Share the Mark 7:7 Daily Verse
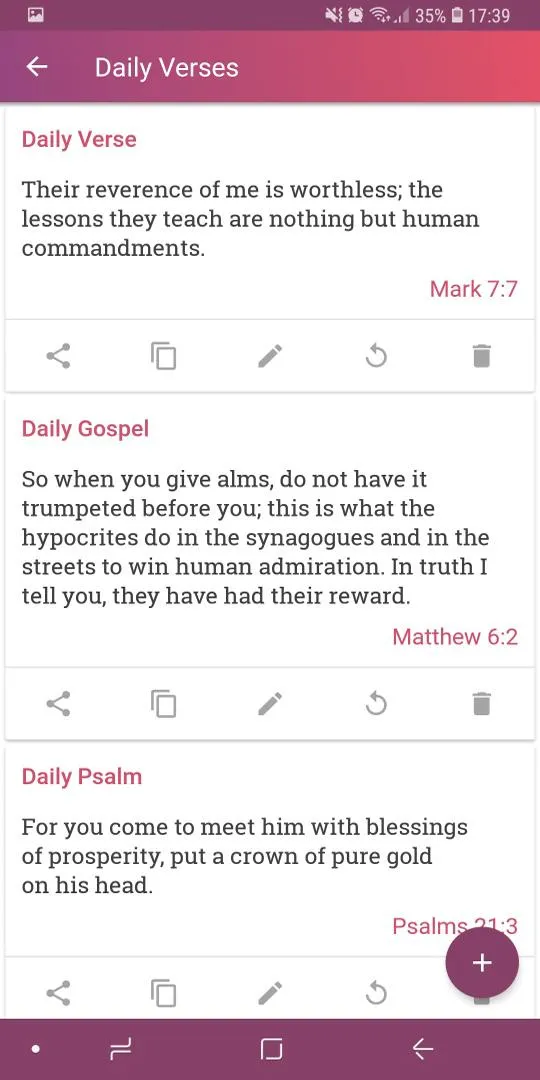Viewport: 540px width, 1080px height. (58, 356)
